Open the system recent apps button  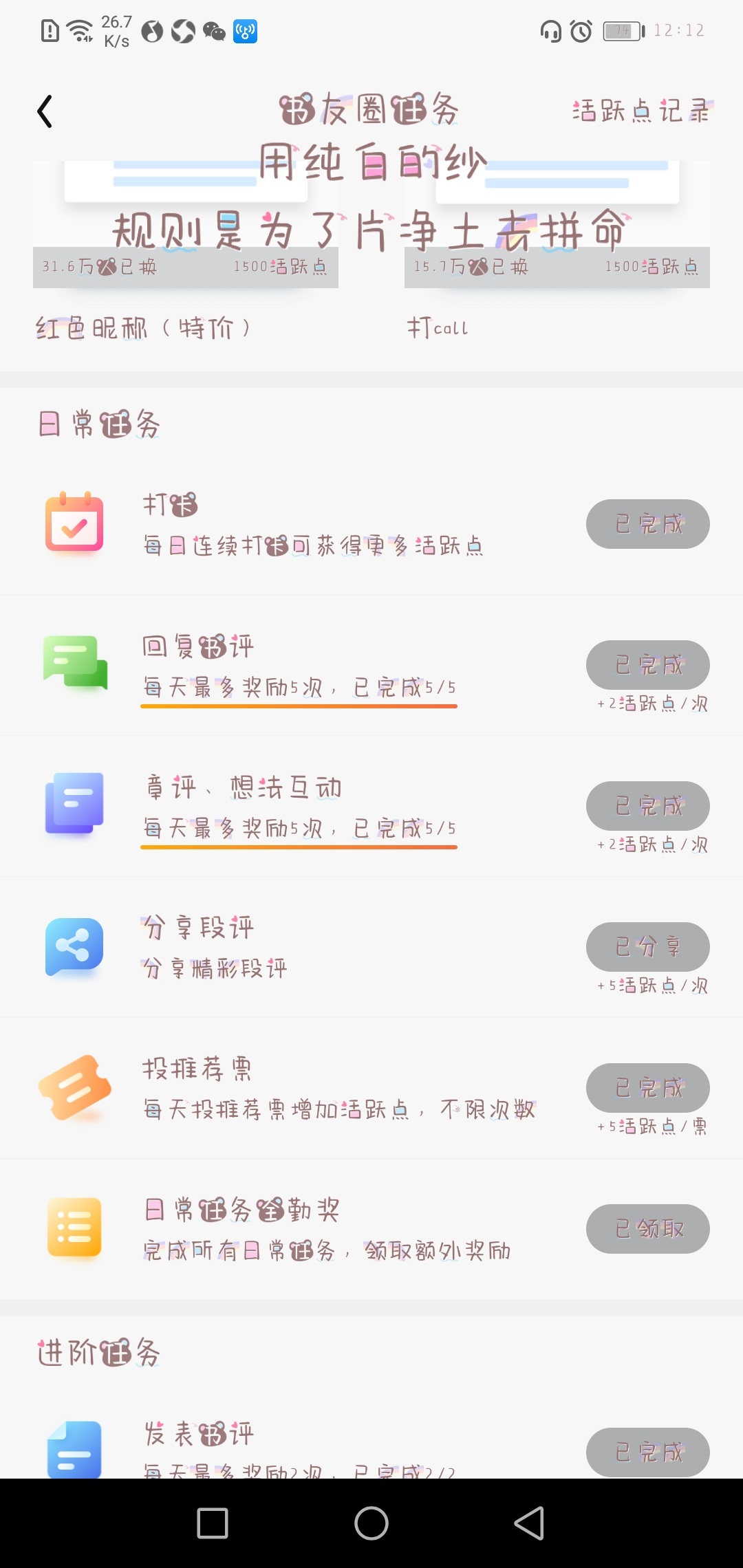click(213, 1523)
